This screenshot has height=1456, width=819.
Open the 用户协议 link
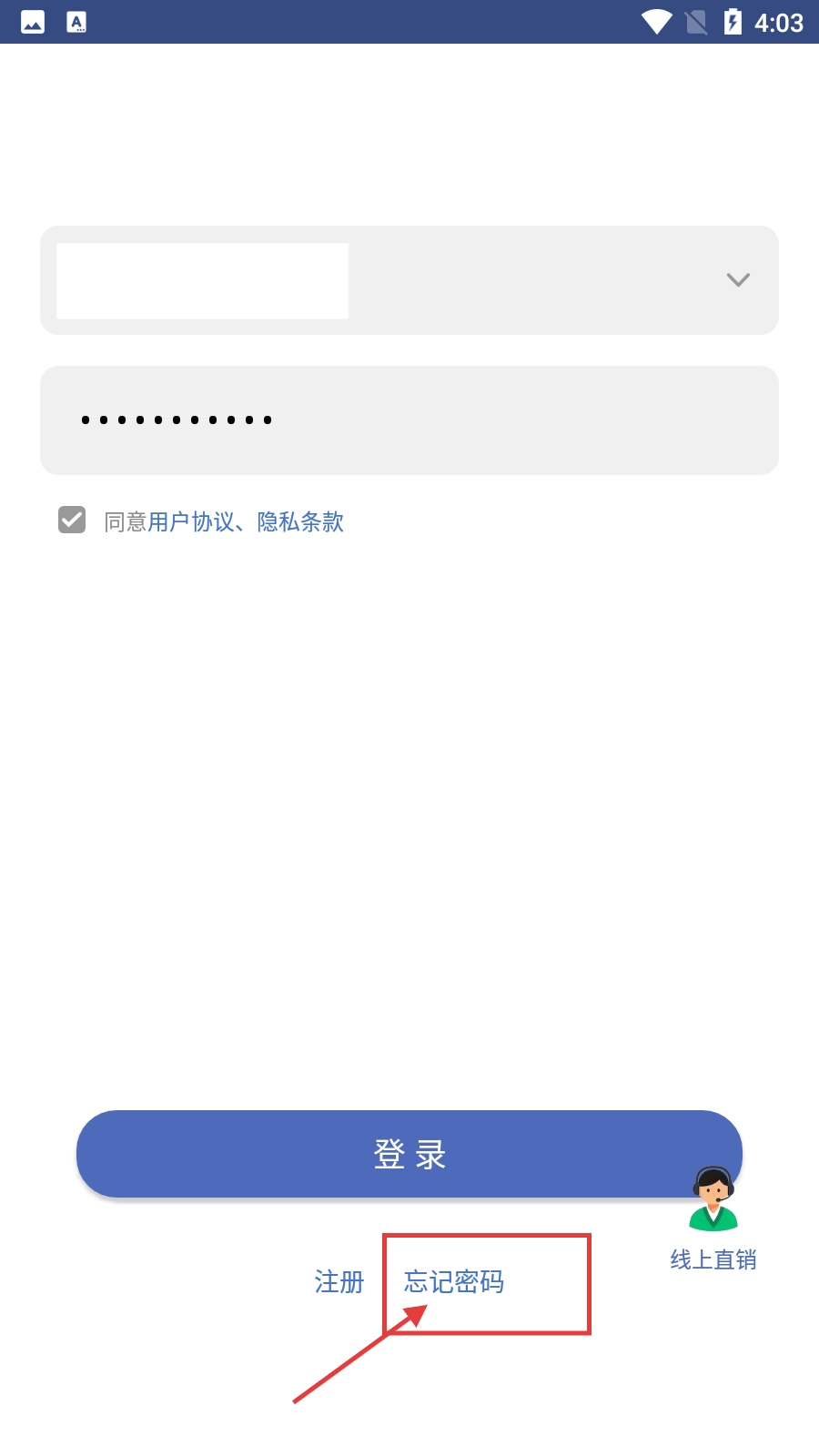coord(191,521)
